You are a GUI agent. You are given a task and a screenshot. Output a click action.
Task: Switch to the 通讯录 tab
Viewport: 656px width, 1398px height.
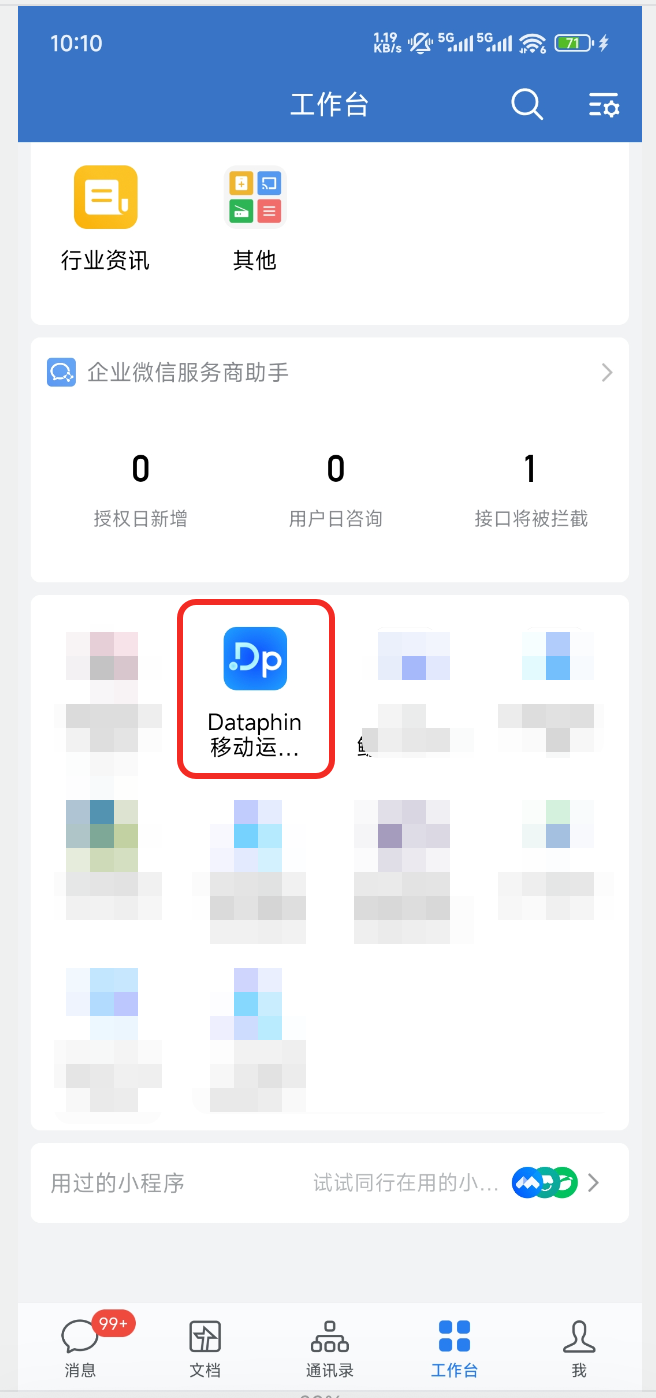tap(329, 1345)
